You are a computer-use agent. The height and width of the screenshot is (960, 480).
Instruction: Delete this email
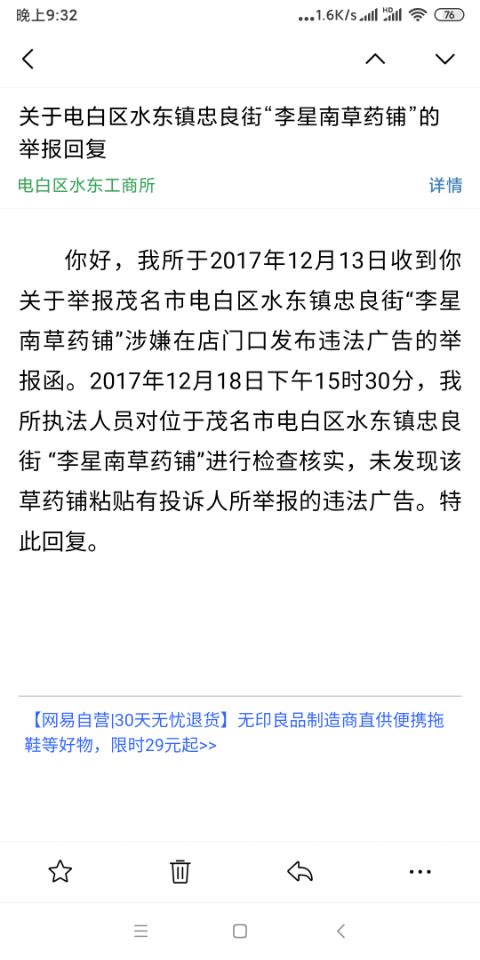point(180,871)
